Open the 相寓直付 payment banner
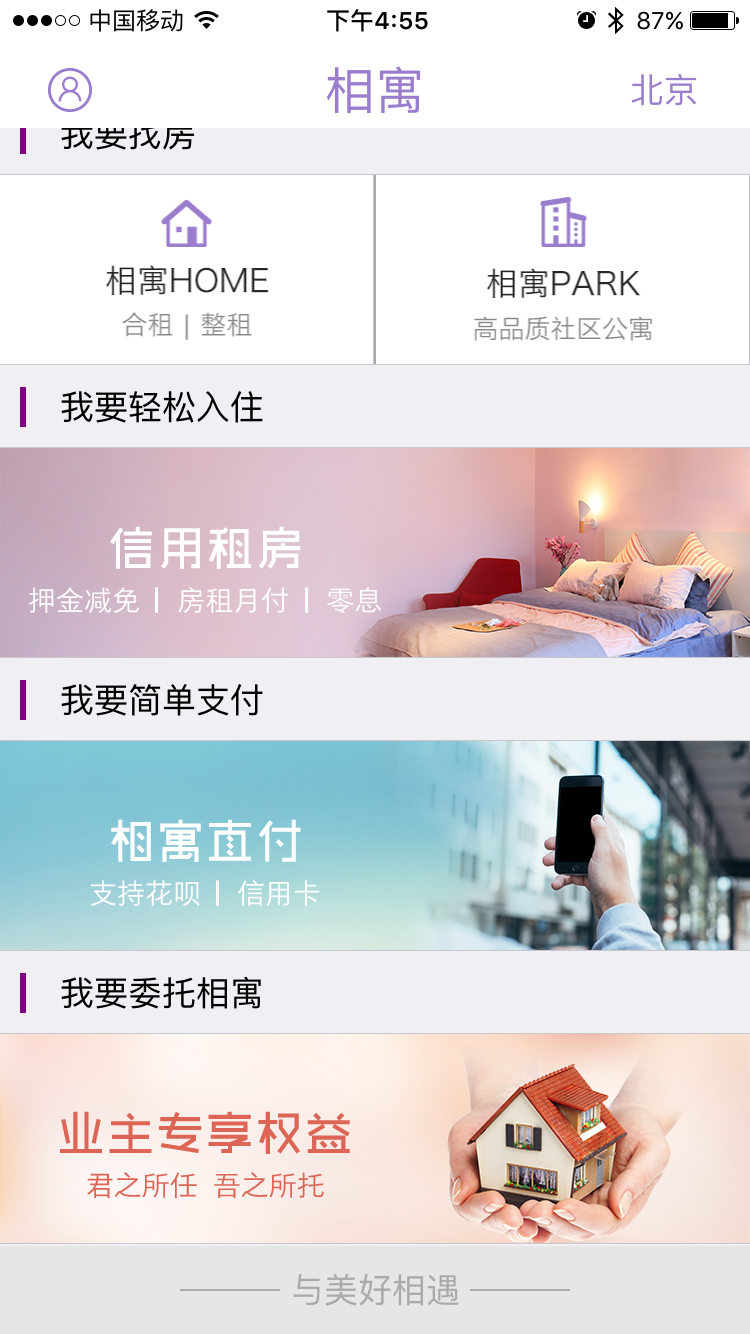 click(375, 845)
